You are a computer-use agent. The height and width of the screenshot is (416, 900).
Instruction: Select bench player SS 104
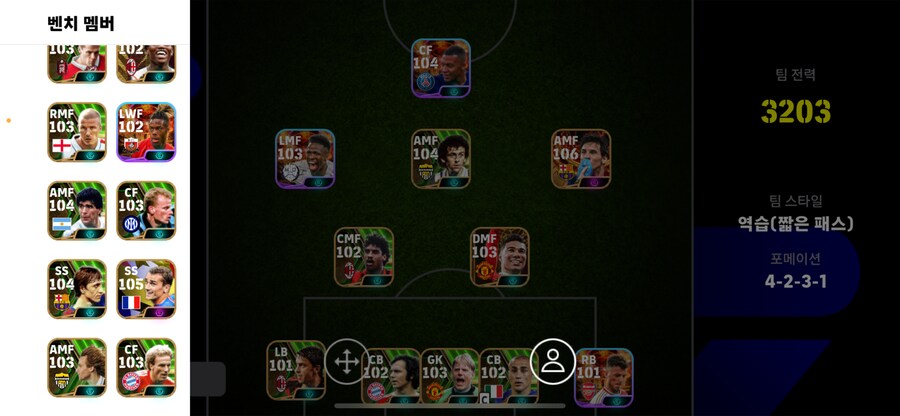[77, 289]
